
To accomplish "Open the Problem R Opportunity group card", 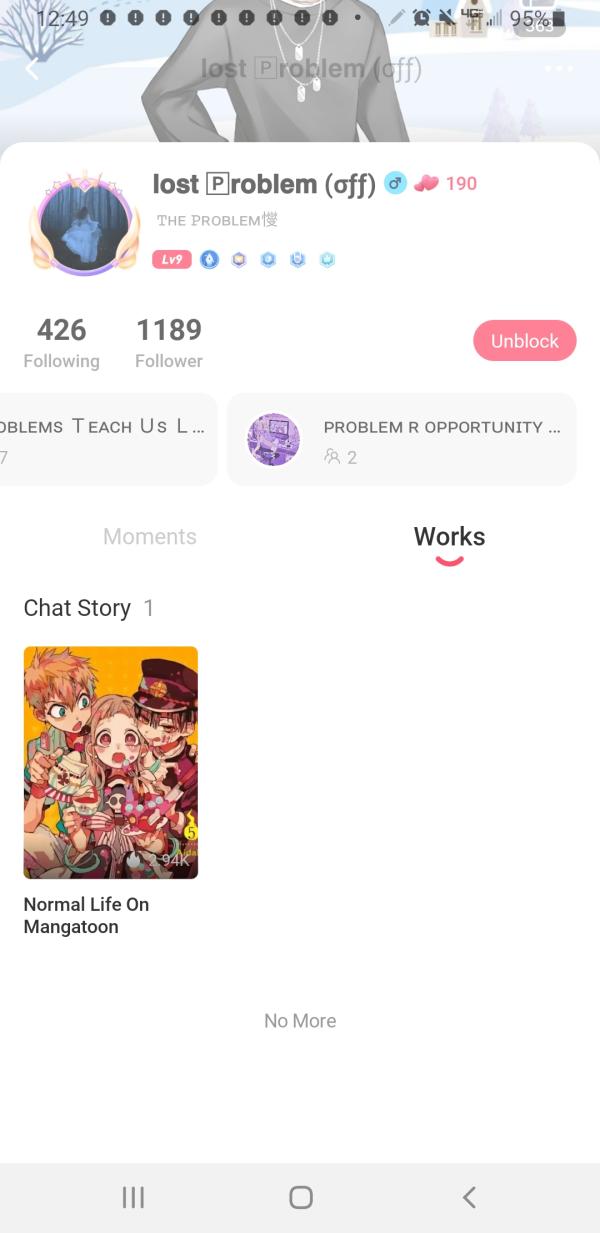I will point(401,439).
